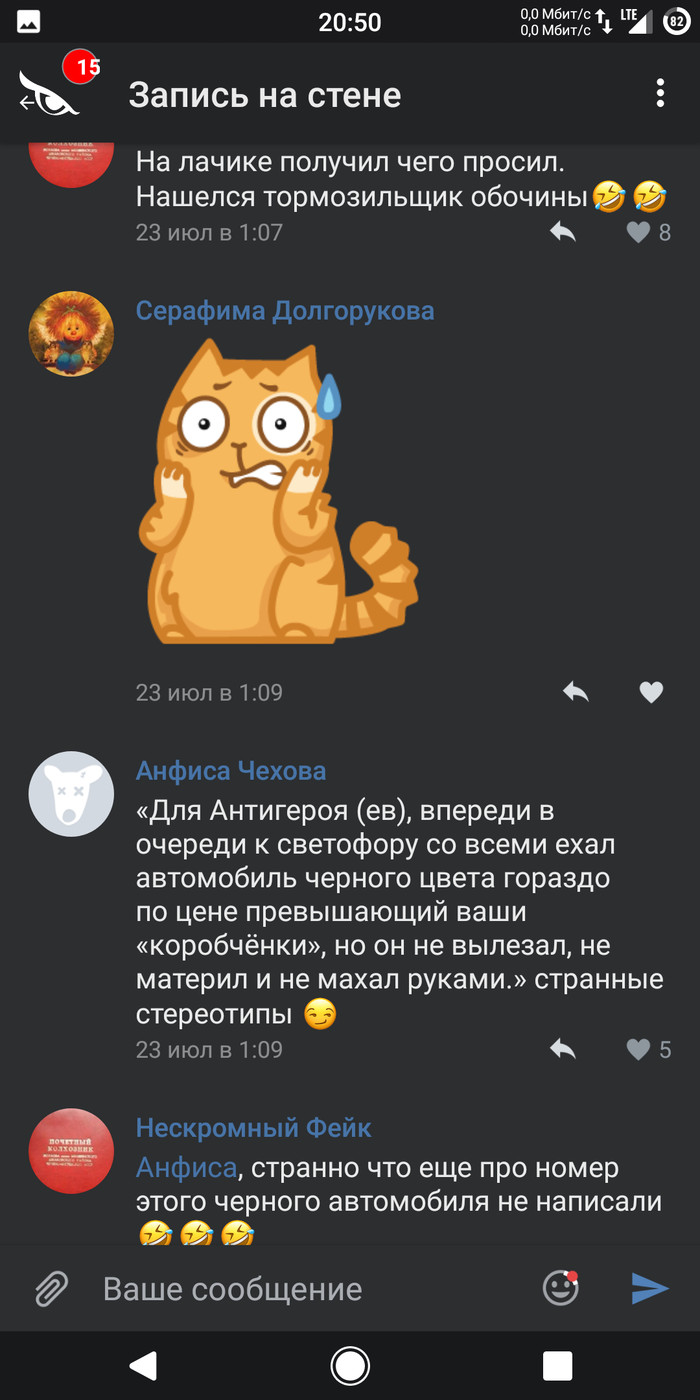Open the emoji and sticker picker
Image resolution: width=700 pixels, height=1400 pixels.
click(x=561, y=1288)
